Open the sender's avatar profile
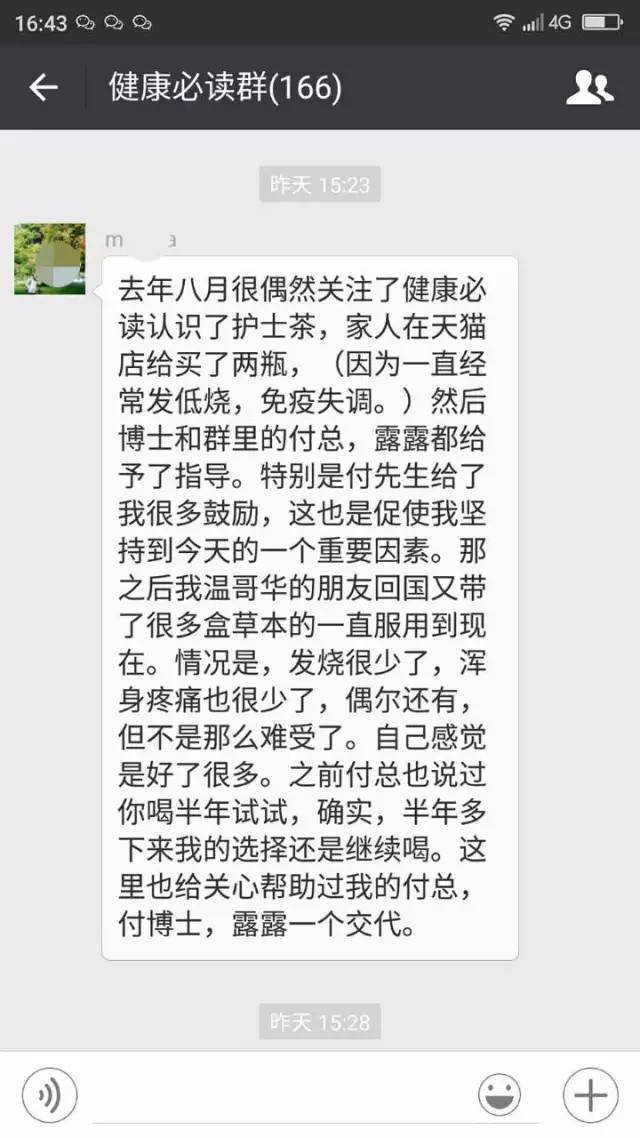The image size is (640, 1138). [49, 259]
